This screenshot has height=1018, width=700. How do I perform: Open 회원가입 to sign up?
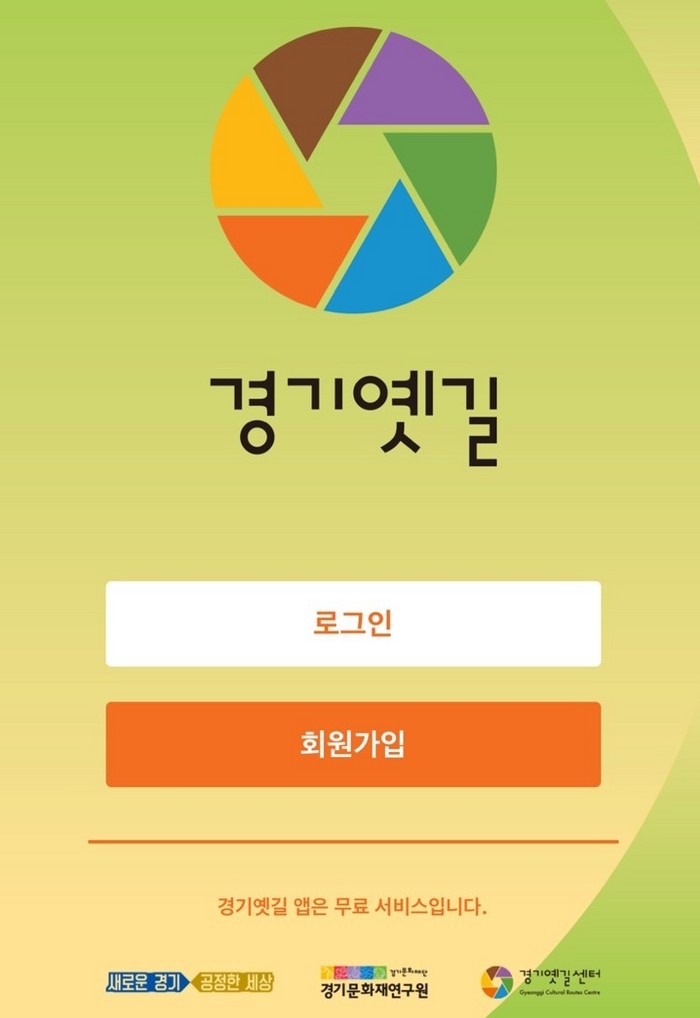(x=353, y=744)
